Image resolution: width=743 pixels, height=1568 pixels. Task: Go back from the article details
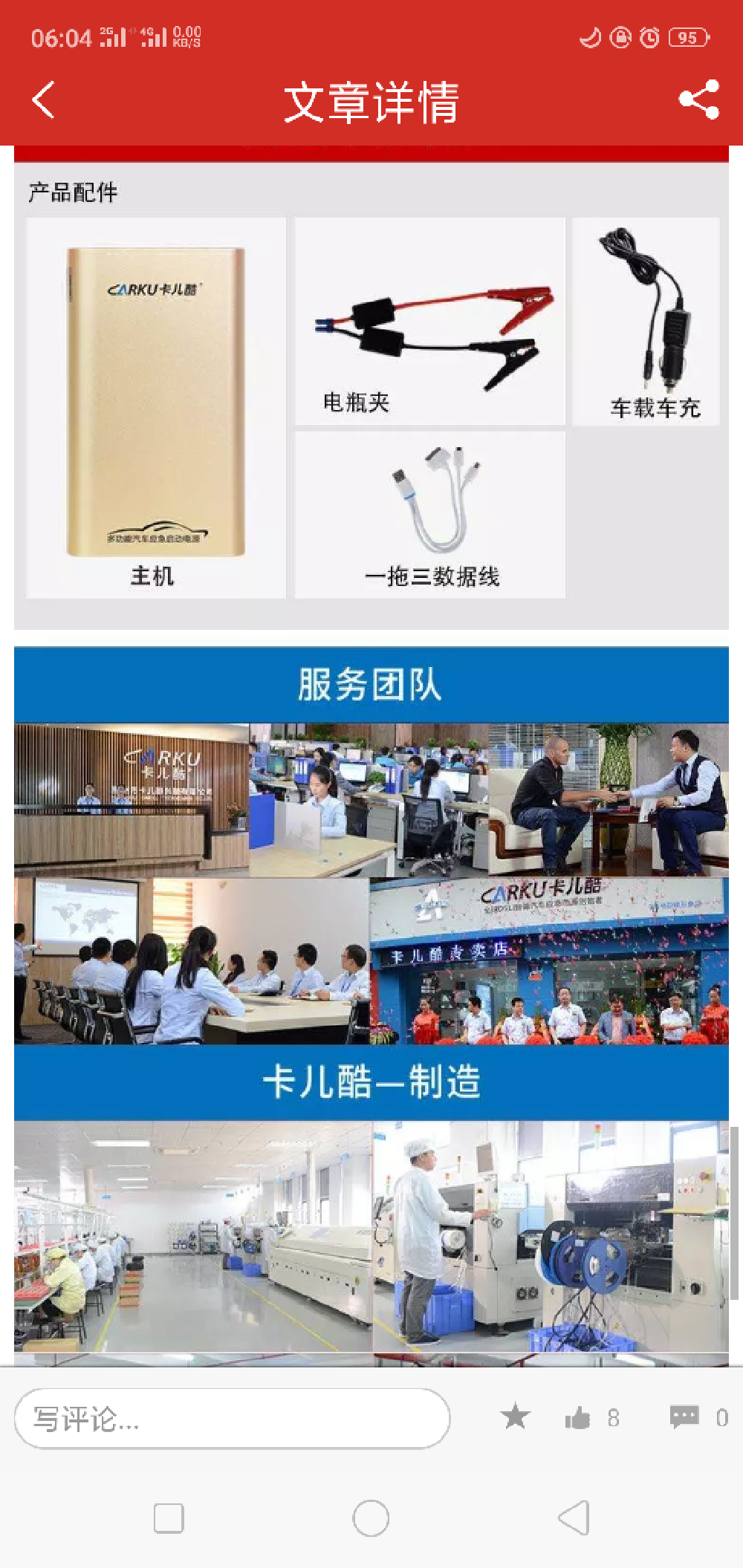[x=43, y=100]
